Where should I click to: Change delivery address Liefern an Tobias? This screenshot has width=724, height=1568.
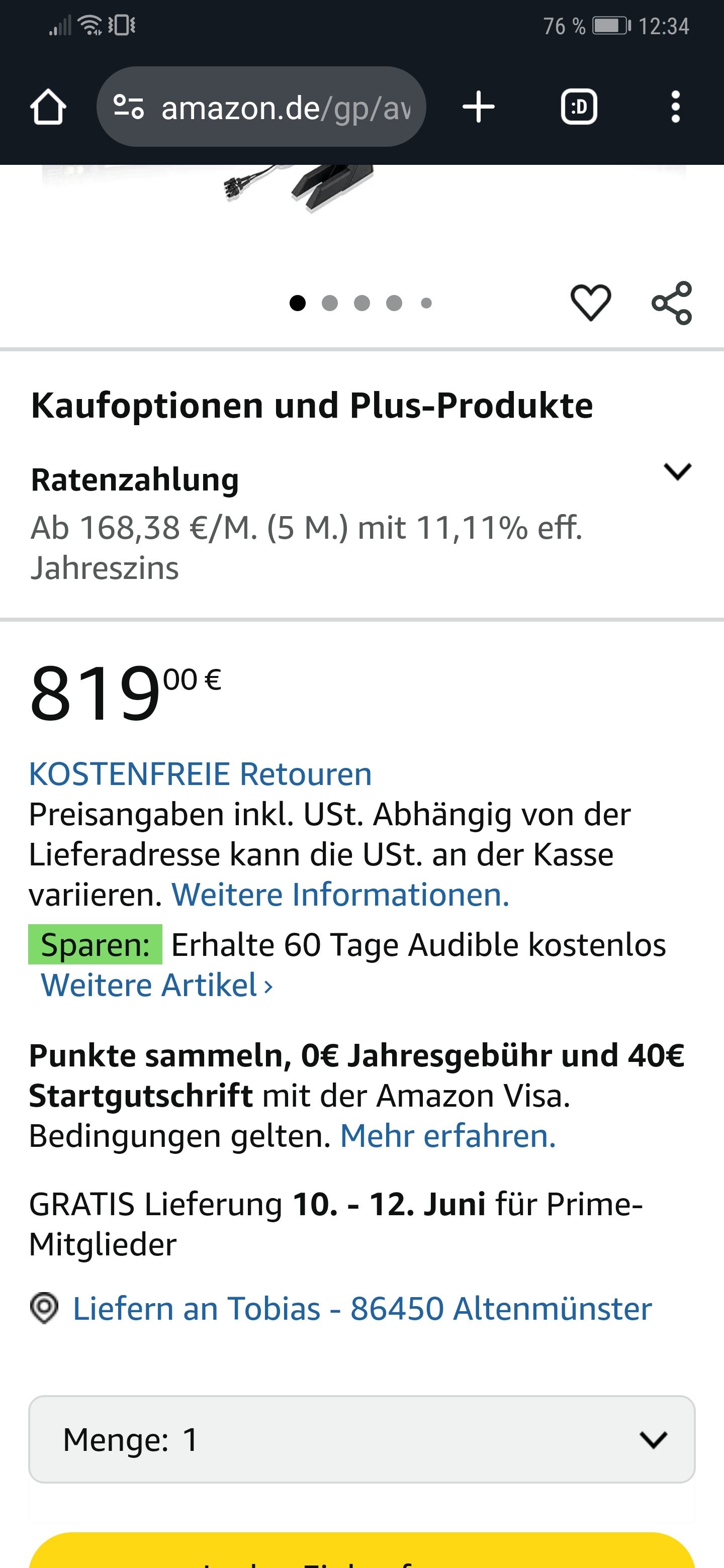click(x=361, y=1309)
